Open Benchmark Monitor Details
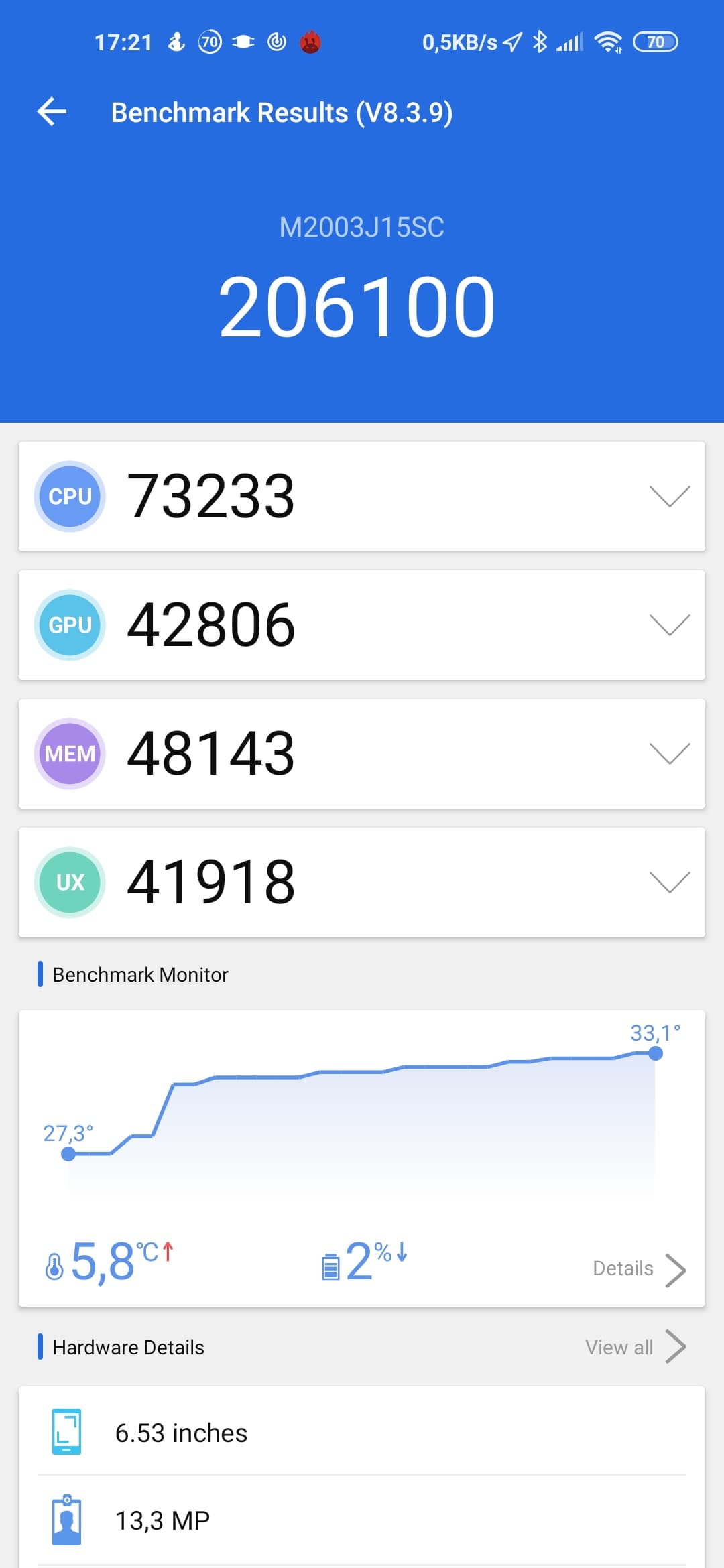The height and width of the screenshot is (1568, 724). tap(638, 1269)
